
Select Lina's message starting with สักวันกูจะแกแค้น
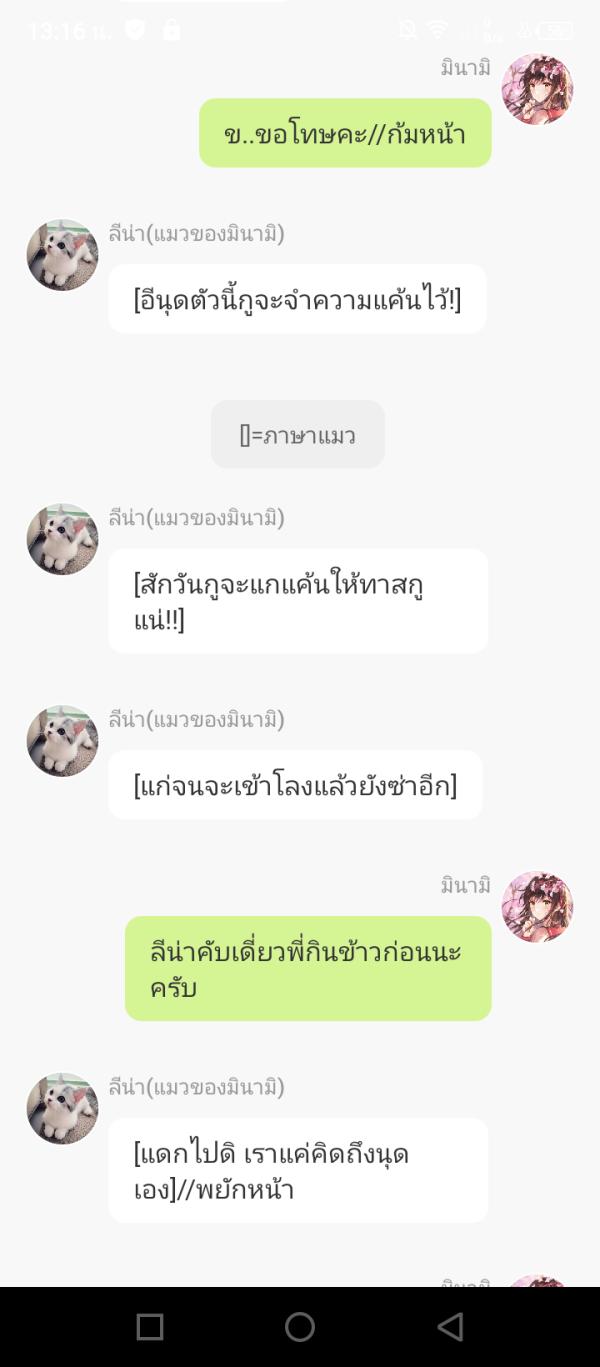(297, 601)
